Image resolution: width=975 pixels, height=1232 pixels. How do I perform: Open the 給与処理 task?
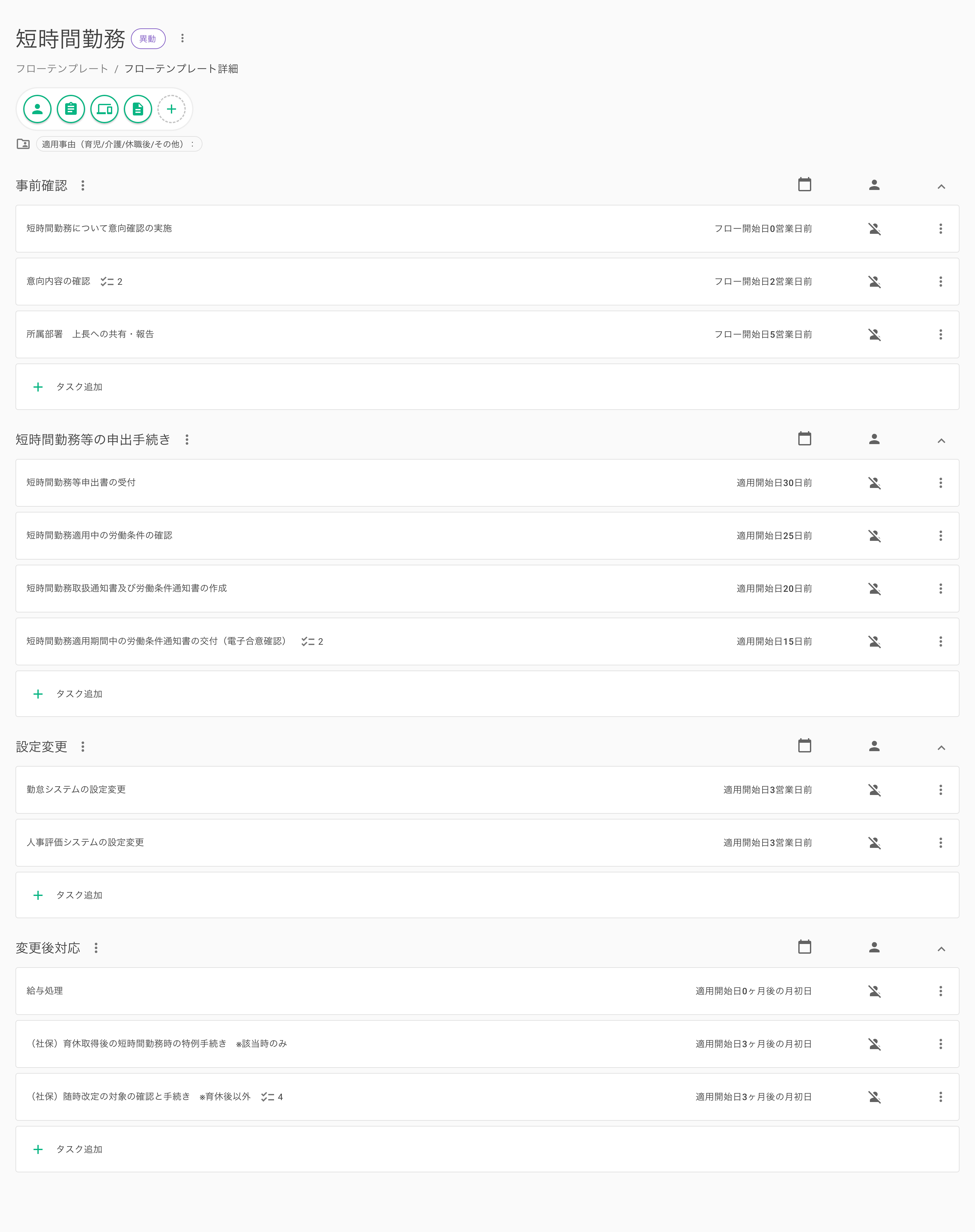tap(44, 991)
